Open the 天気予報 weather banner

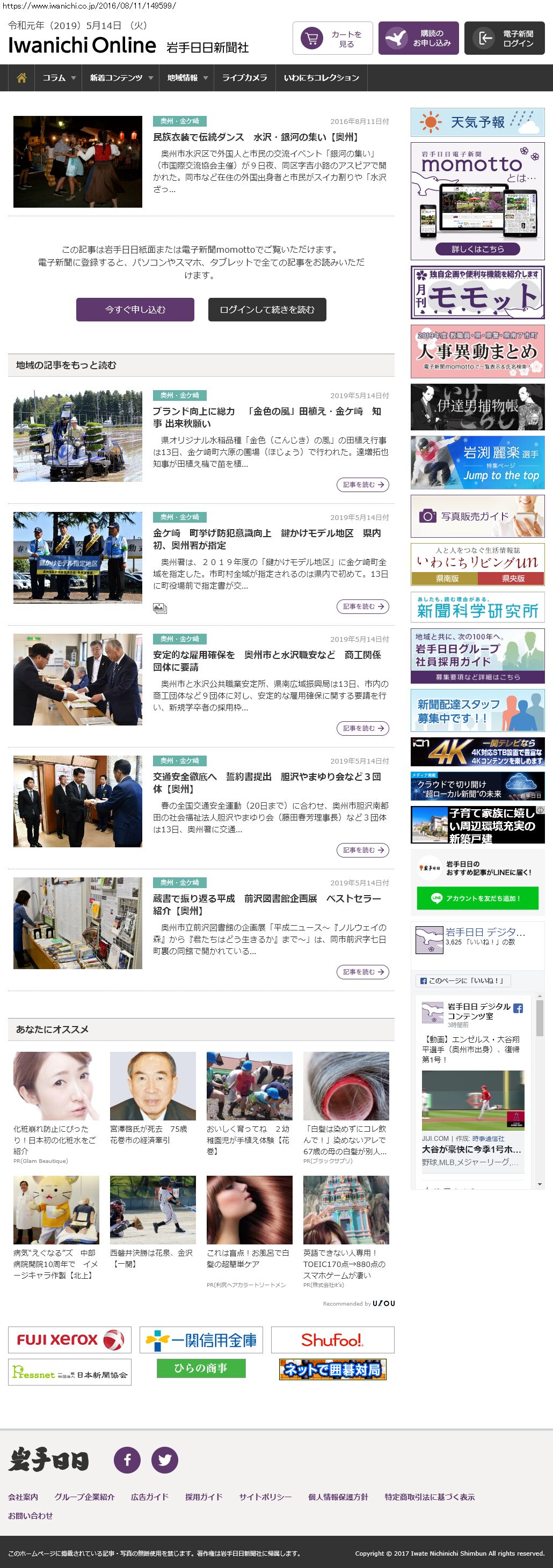477,122
